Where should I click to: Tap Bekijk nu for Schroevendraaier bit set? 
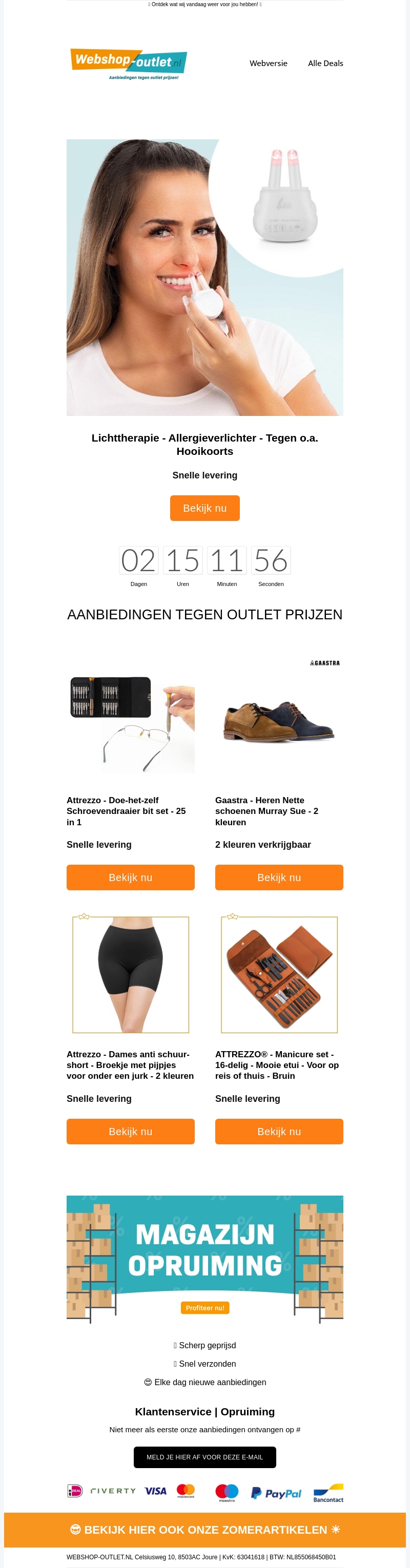130,877
